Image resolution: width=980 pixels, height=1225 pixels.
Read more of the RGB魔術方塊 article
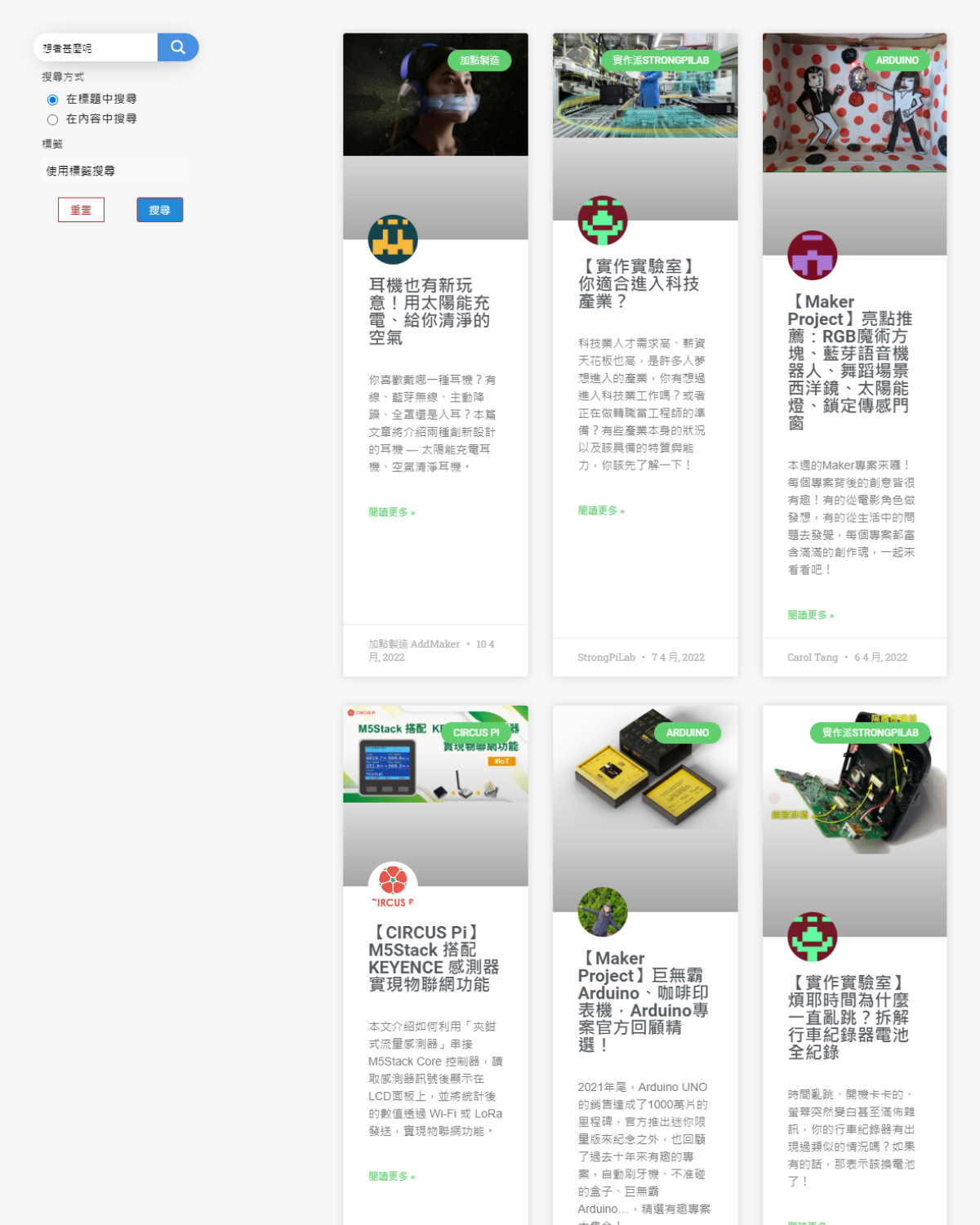810,615
